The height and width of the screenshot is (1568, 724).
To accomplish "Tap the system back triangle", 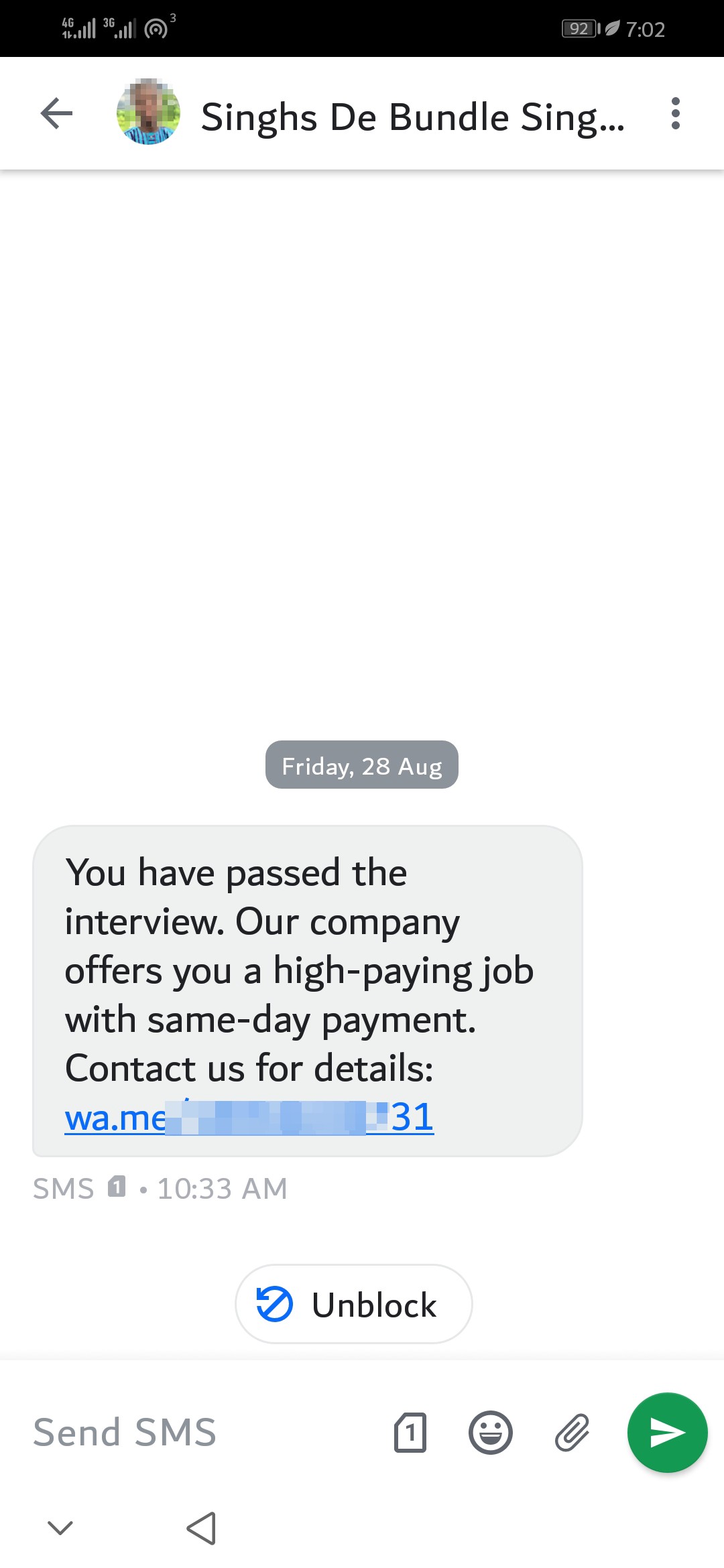I will click(201, 1528).
